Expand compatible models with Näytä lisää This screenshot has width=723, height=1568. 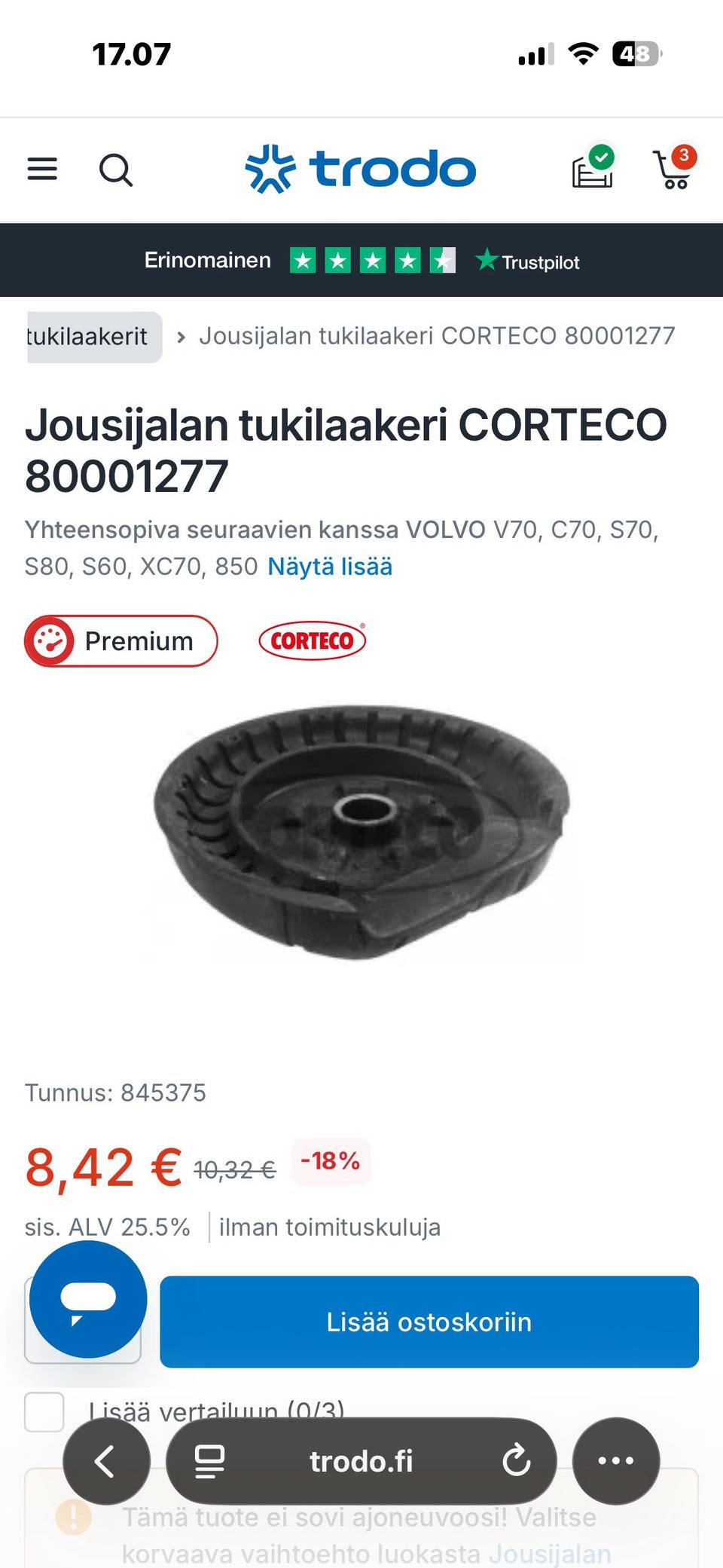pos(330,567)
